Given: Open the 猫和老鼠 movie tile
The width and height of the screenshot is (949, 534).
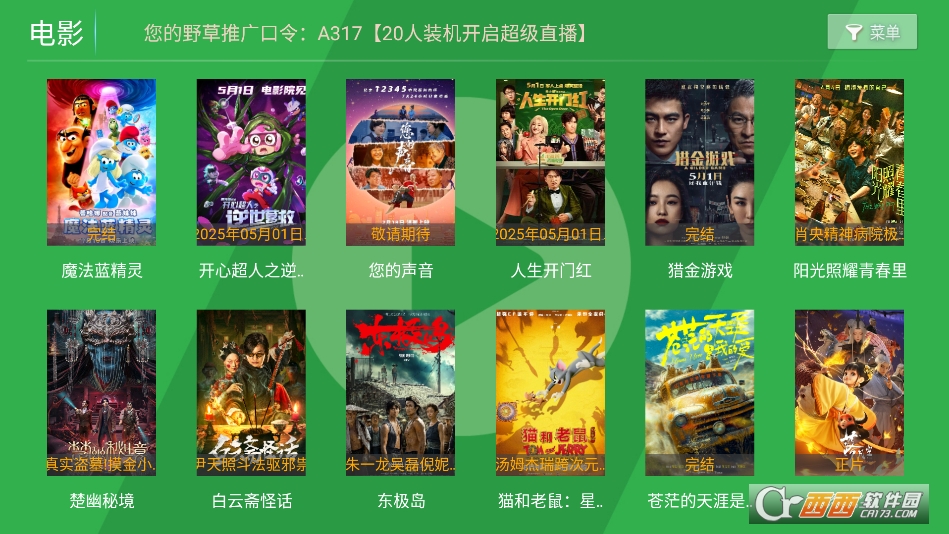Looking at the screenshot, I should click(550, 392).
